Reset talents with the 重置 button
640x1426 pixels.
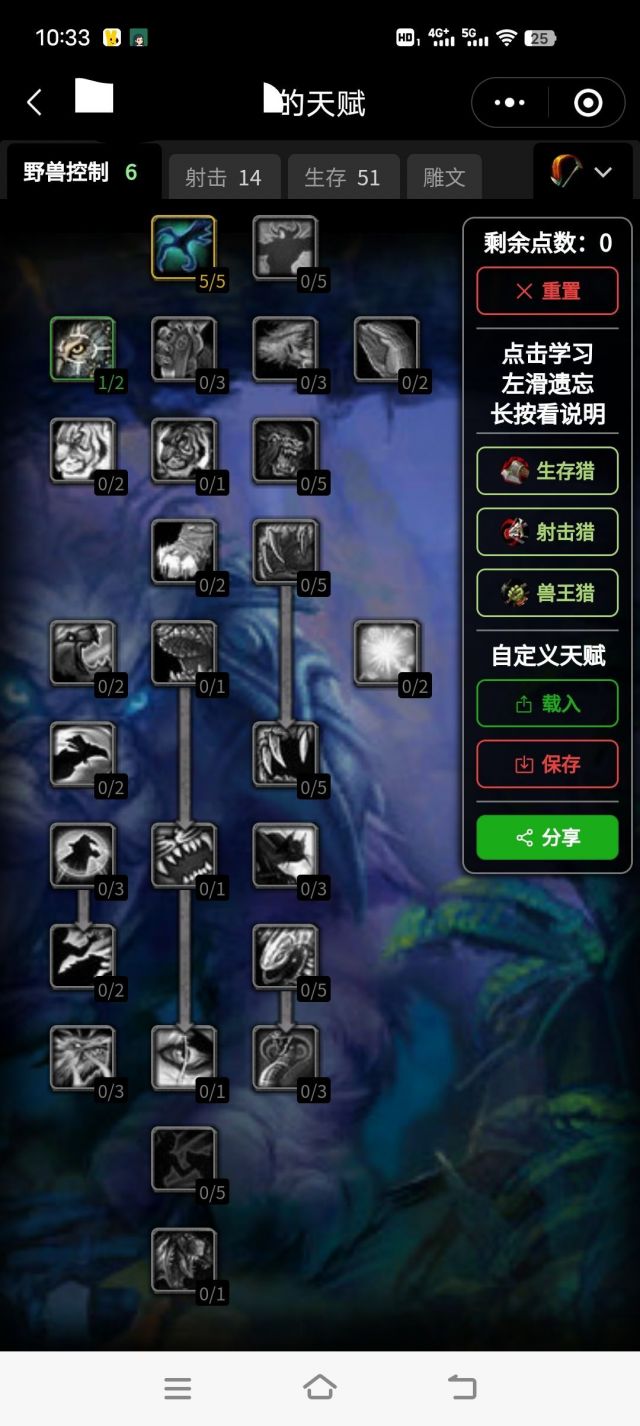(x=547, y=292)
